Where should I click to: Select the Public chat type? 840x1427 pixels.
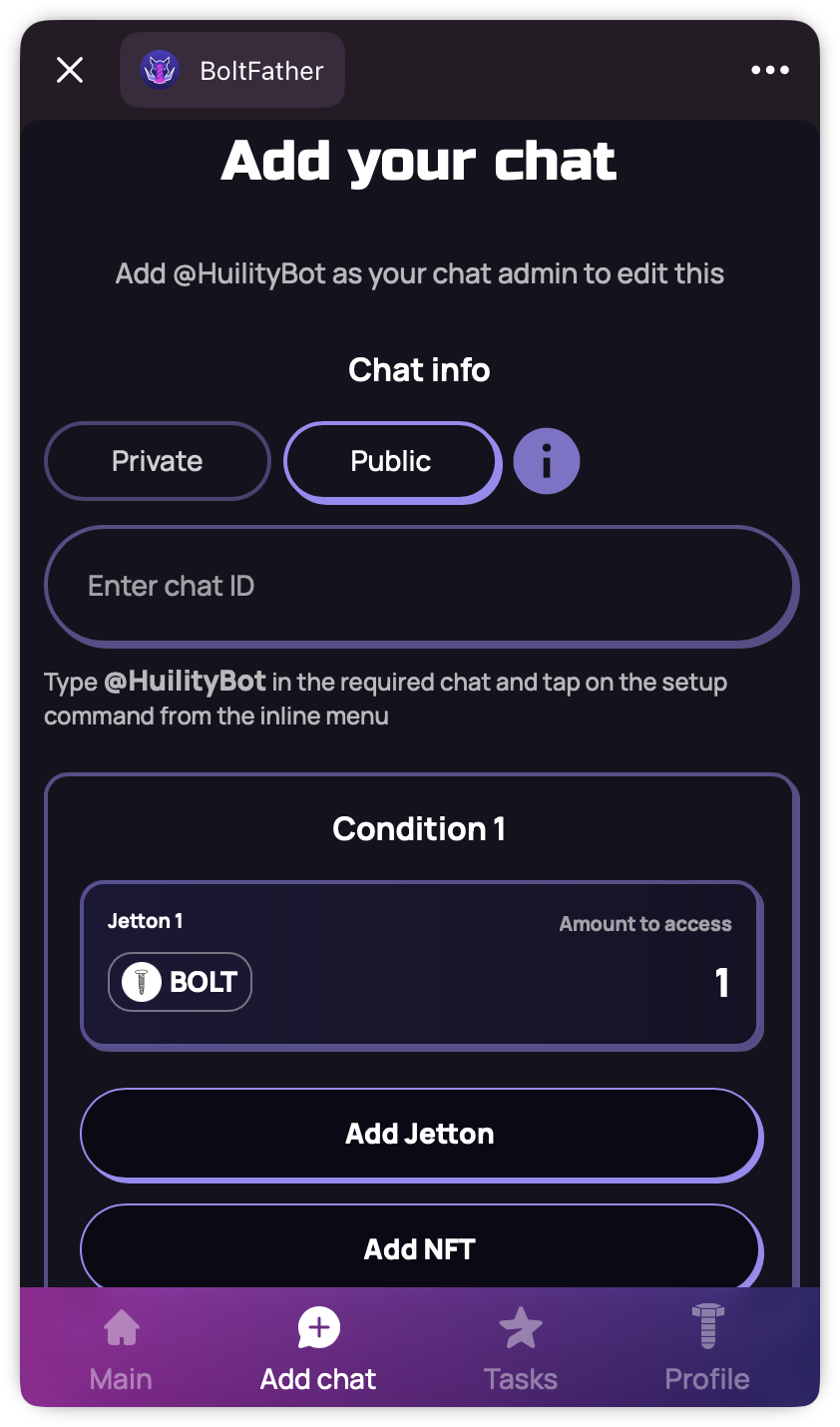[x=391, y=461]
